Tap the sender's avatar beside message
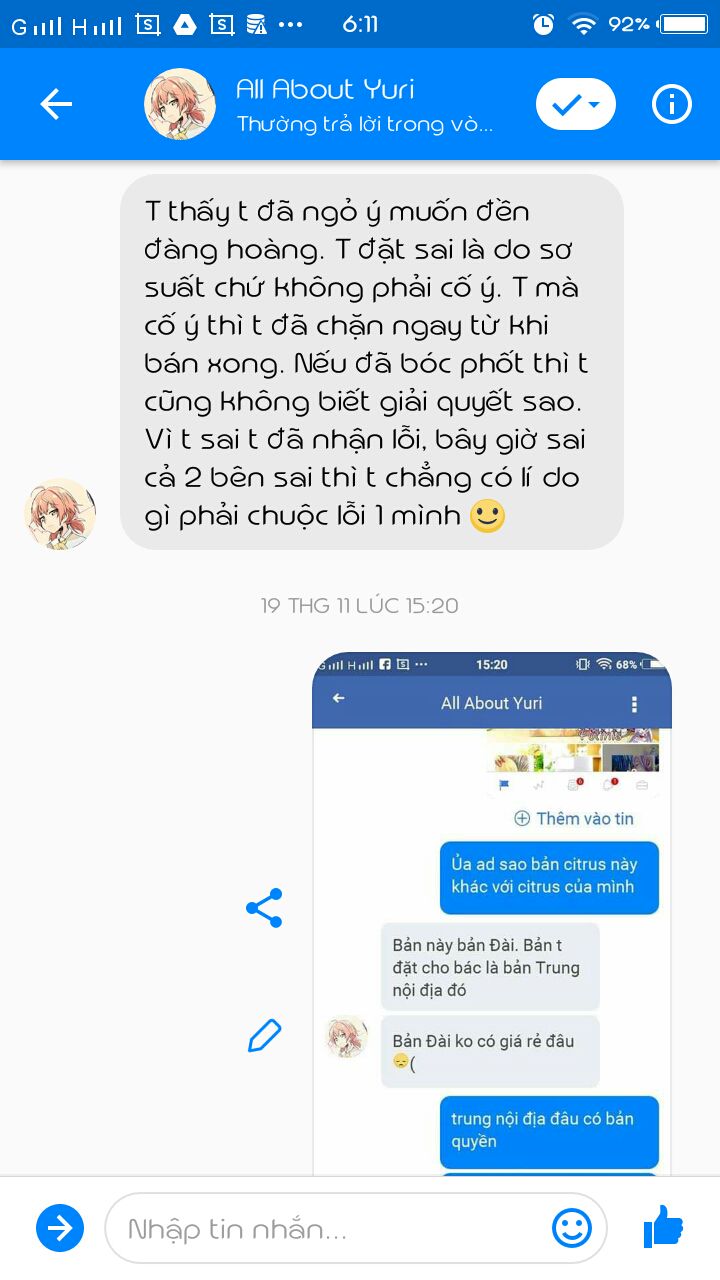720x1280 pixels. [x=60, y=514]
